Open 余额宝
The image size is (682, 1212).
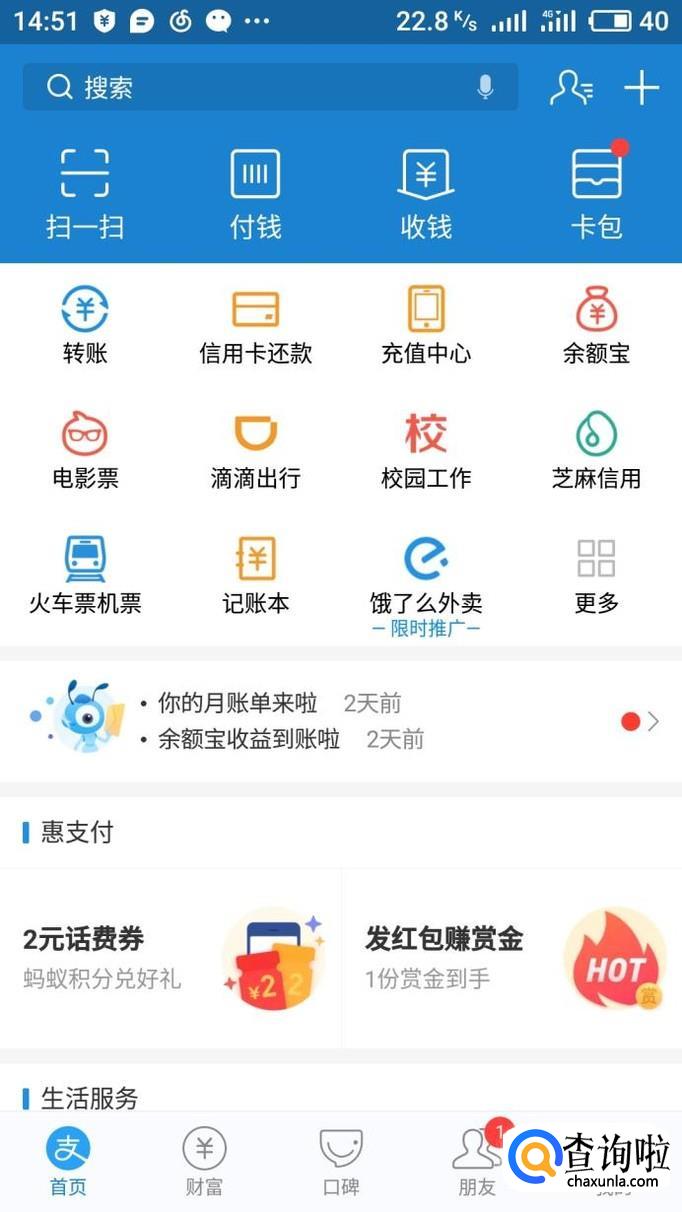(x=597, y=325)
